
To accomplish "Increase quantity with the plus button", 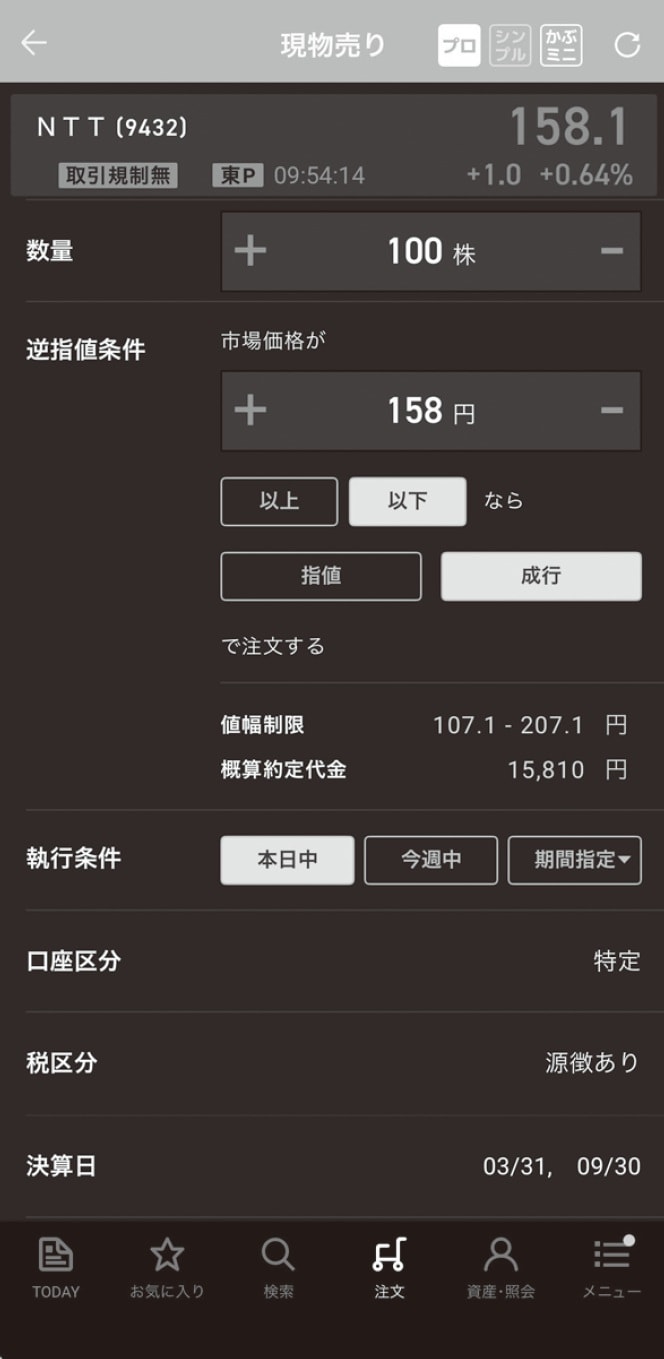I will pos(250,251).
